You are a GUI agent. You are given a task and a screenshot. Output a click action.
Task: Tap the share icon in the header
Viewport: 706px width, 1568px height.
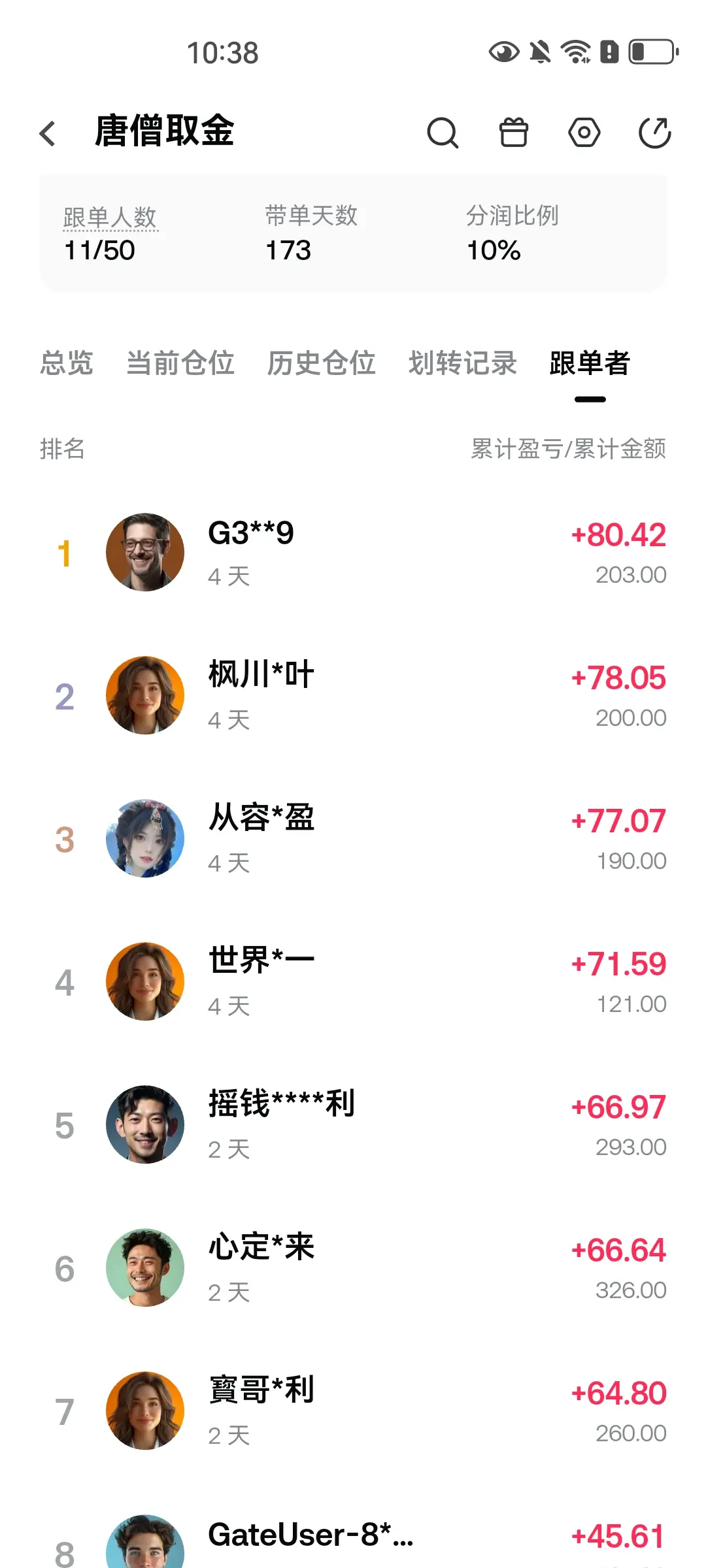tap(654, 133)
